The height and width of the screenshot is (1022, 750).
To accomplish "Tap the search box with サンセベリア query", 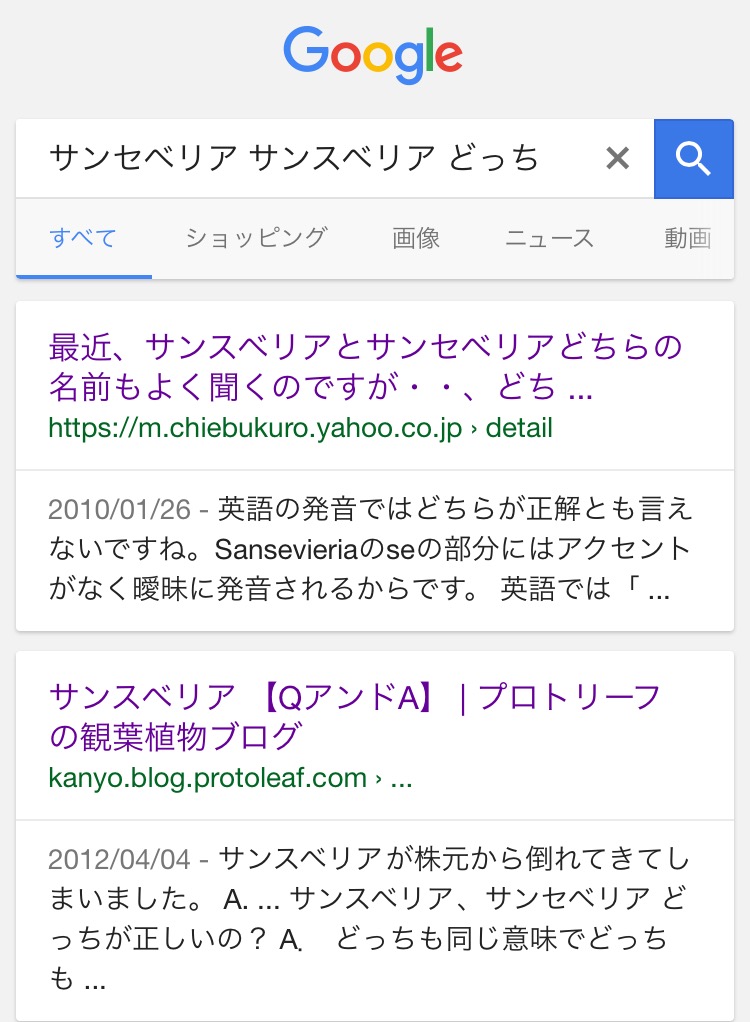I will (300, 158).
